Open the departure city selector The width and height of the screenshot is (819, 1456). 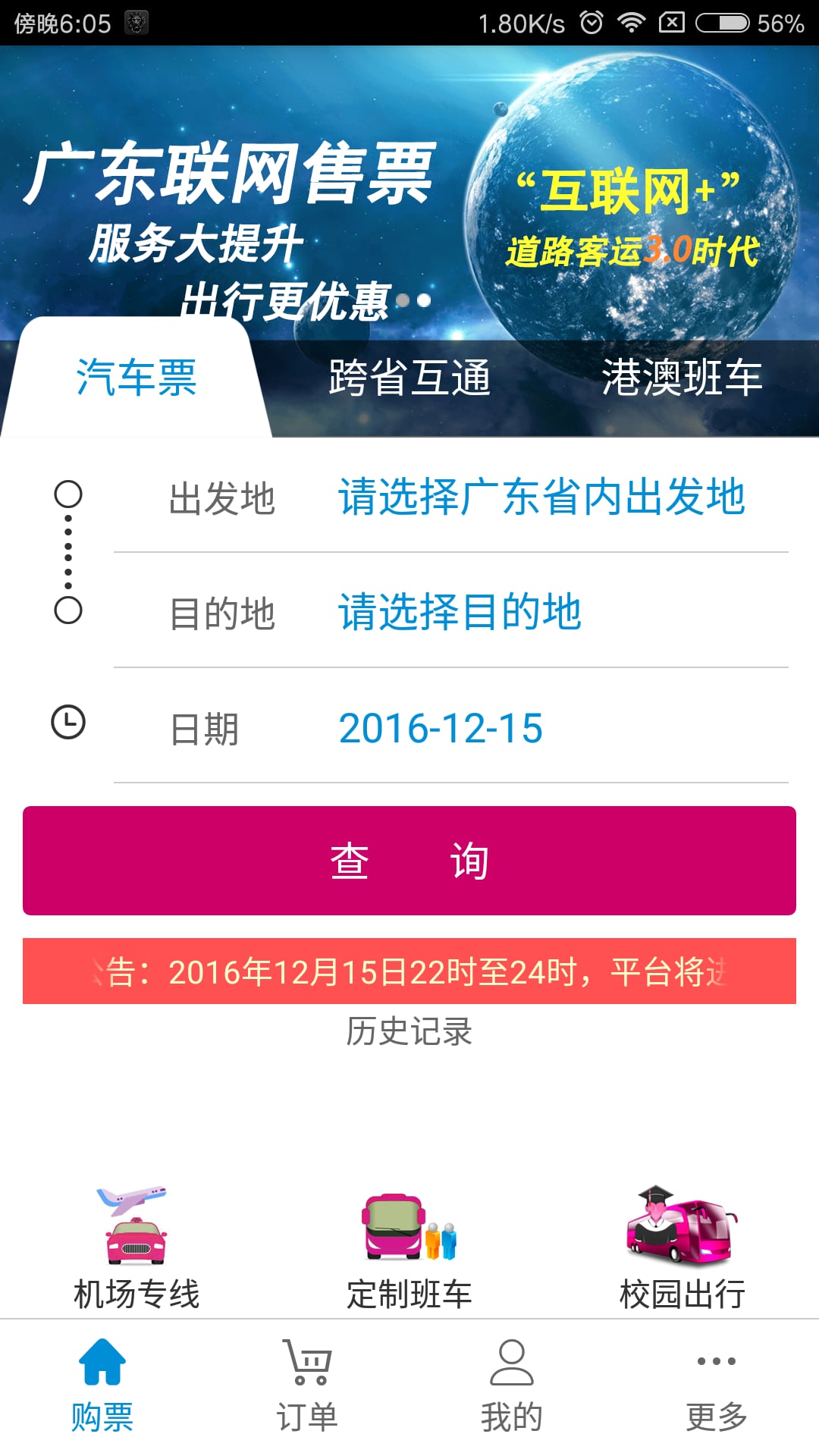(x=542, y=497)
